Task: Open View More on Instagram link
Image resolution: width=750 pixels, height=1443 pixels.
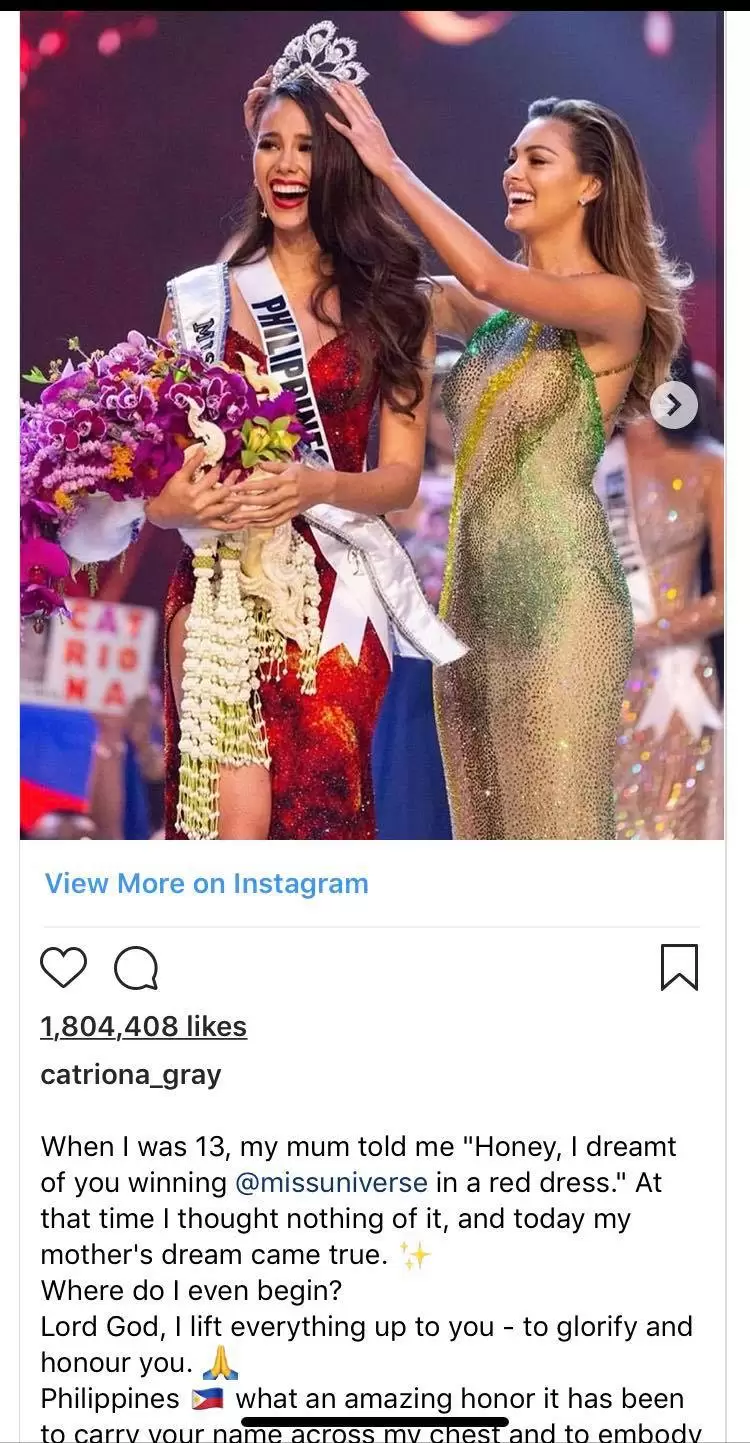Action: [206, 883]
